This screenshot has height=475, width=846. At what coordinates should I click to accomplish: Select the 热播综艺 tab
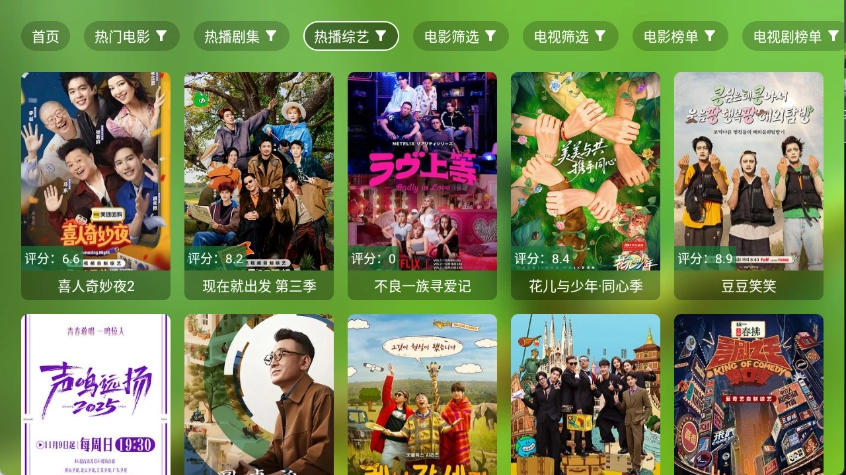tap(351, 37)
